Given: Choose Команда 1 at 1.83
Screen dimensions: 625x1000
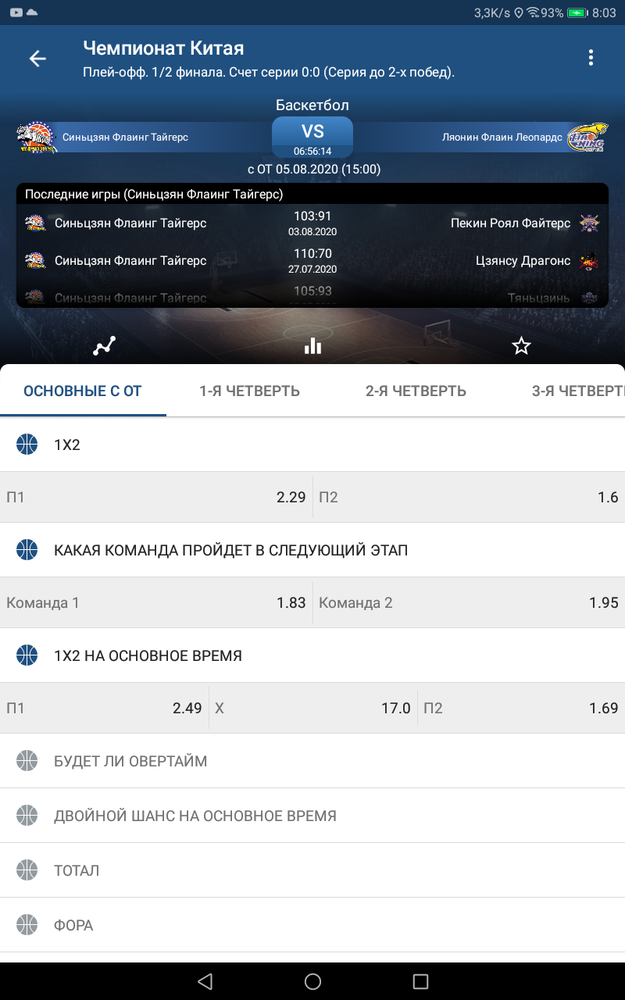Looking at the screenshot, I should tap(156, 603).
